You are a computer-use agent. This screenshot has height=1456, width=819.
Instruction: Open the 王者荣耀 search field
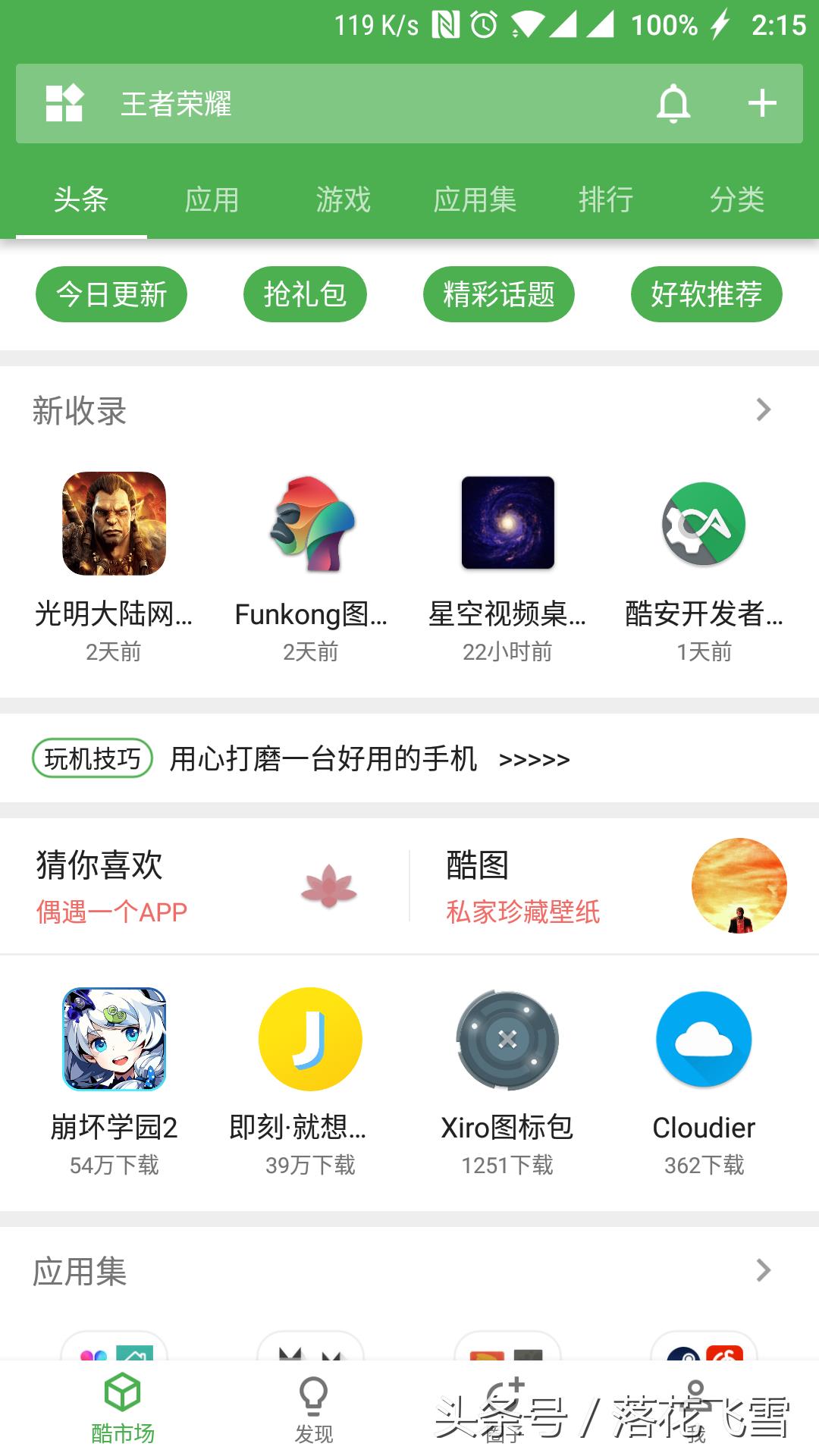(x=341, y=104)
